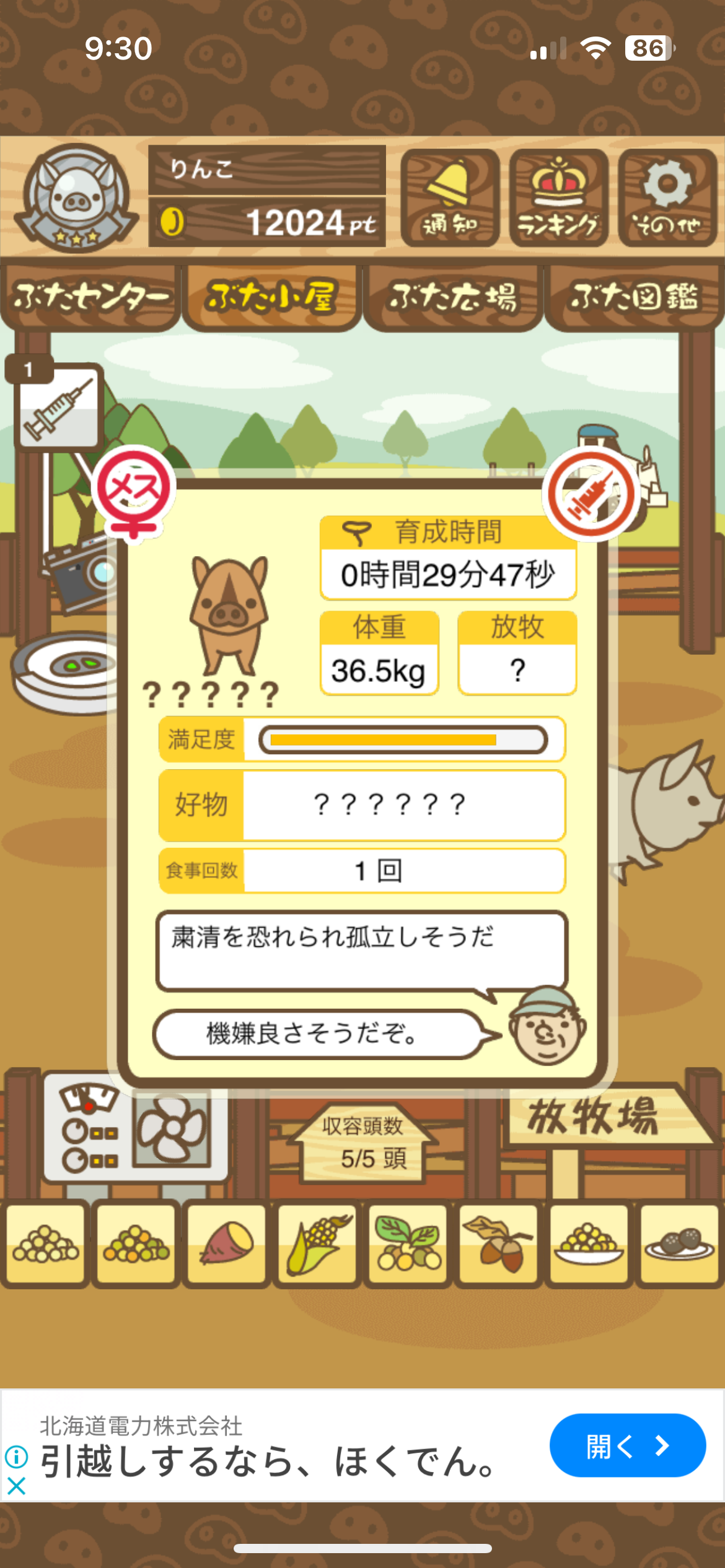Open the ぶた図鑑 tab

click(x=634, y=297)
